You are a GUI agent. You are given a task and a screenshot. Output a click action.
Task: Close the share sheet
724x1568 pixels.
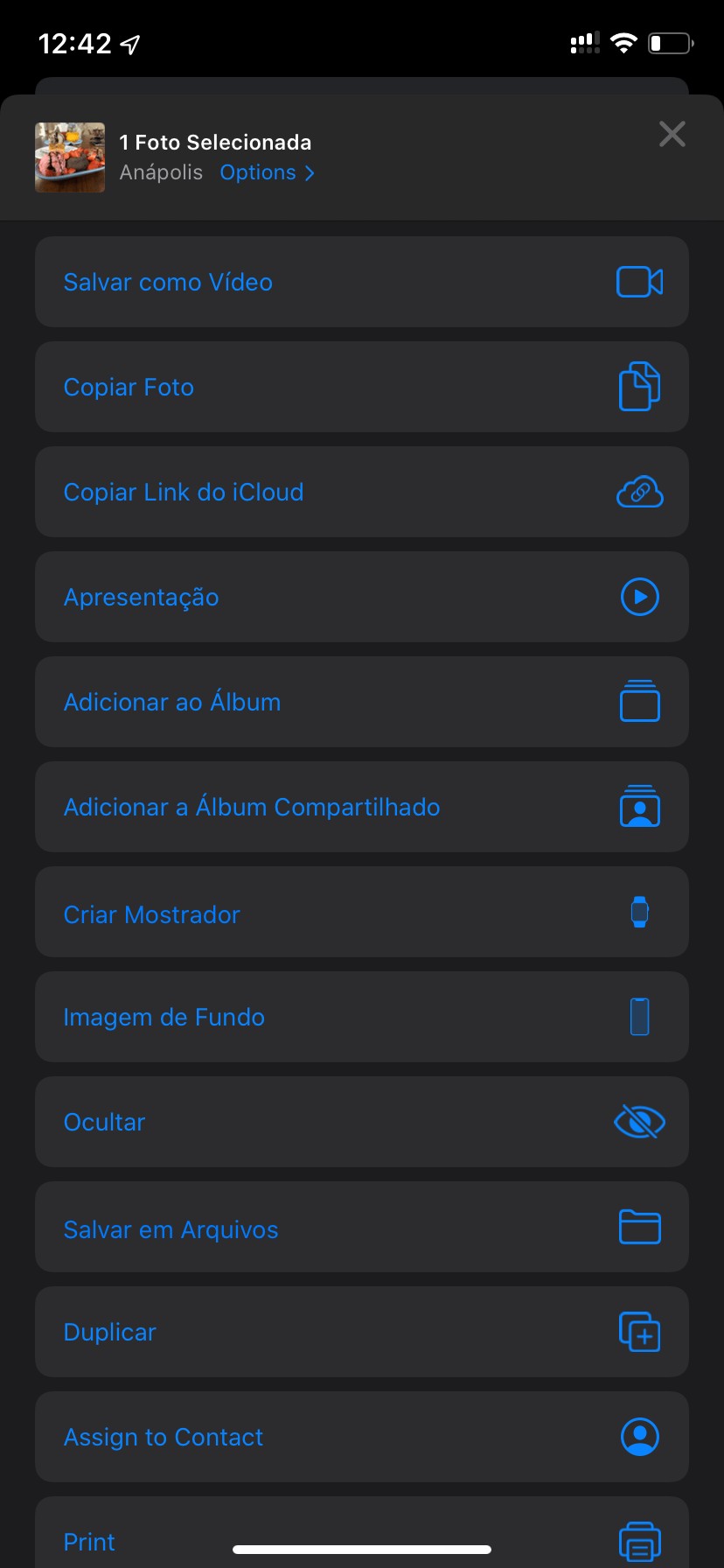672,134
